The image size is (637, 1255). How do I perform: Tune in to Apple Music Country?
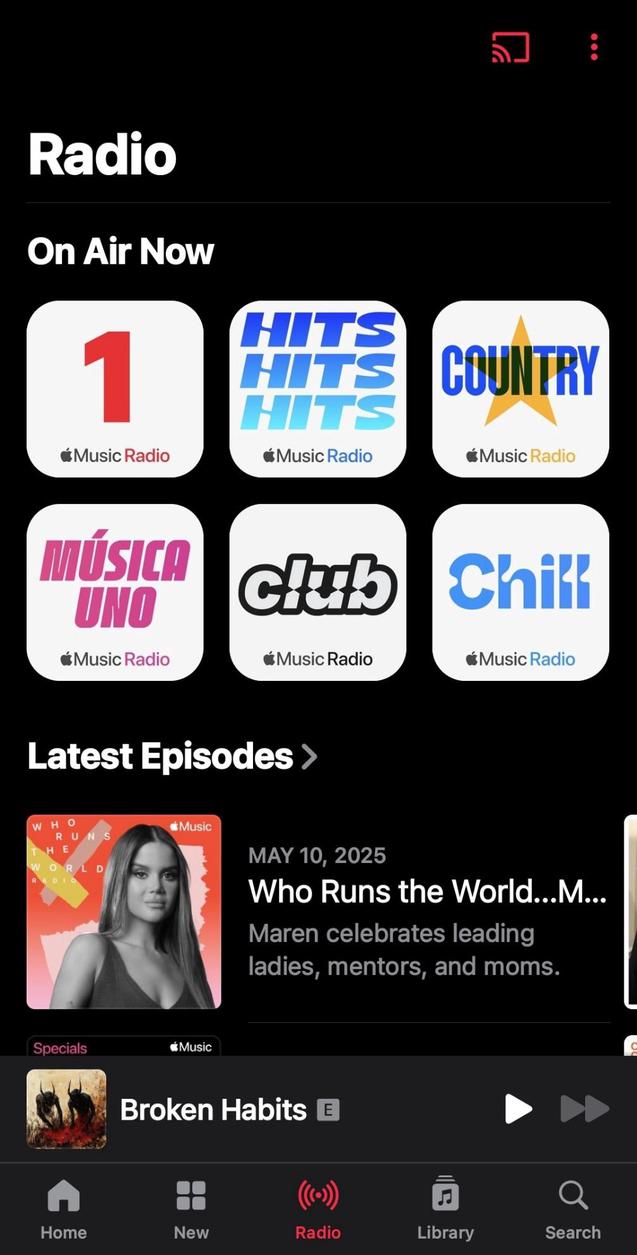[x=520, y=389]
